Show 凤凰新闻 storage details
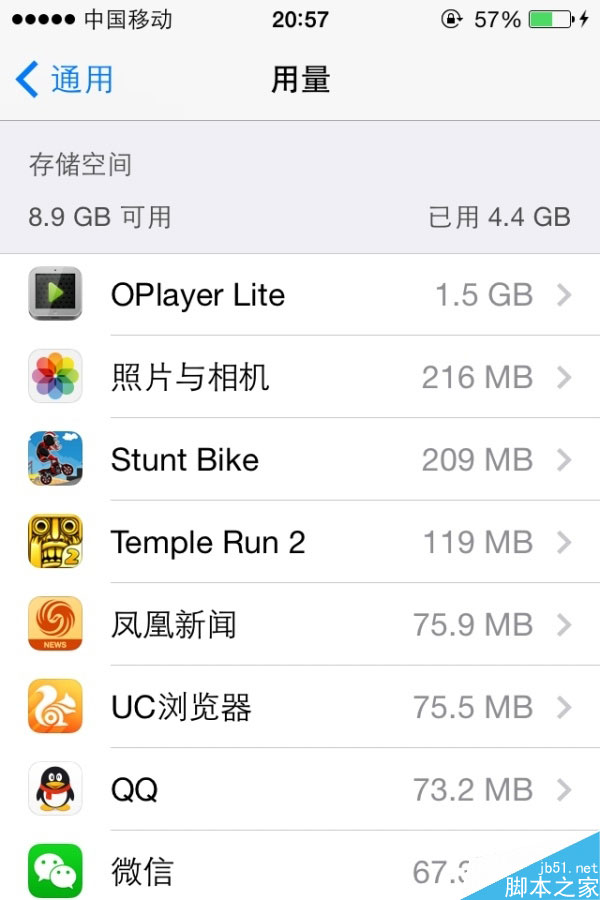Image resolution: width=600 pixels, height=900 pixels. [x=300, y=625]
